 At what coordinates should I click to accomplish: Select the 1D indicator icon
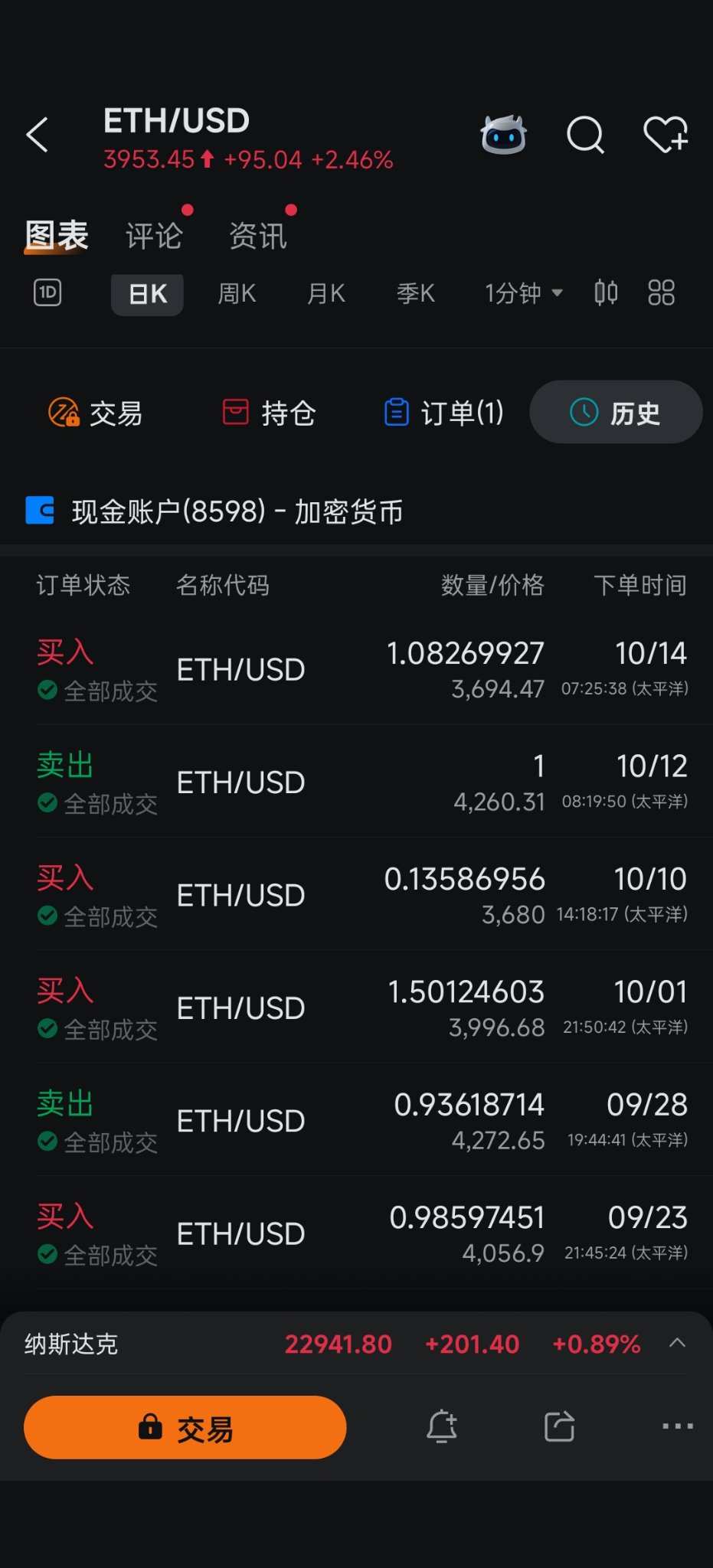(47, 293)
